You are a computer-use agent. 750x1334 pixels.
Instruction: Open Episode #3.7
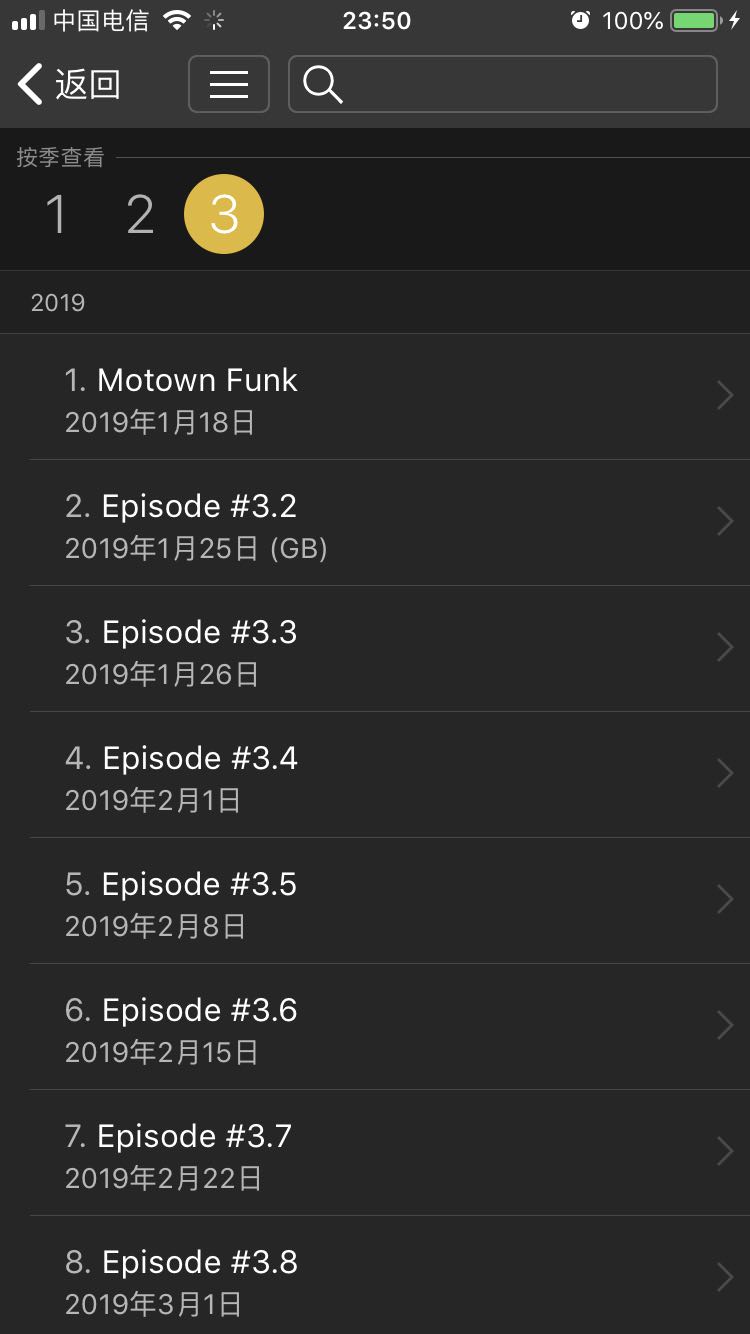coord(375,1153)
